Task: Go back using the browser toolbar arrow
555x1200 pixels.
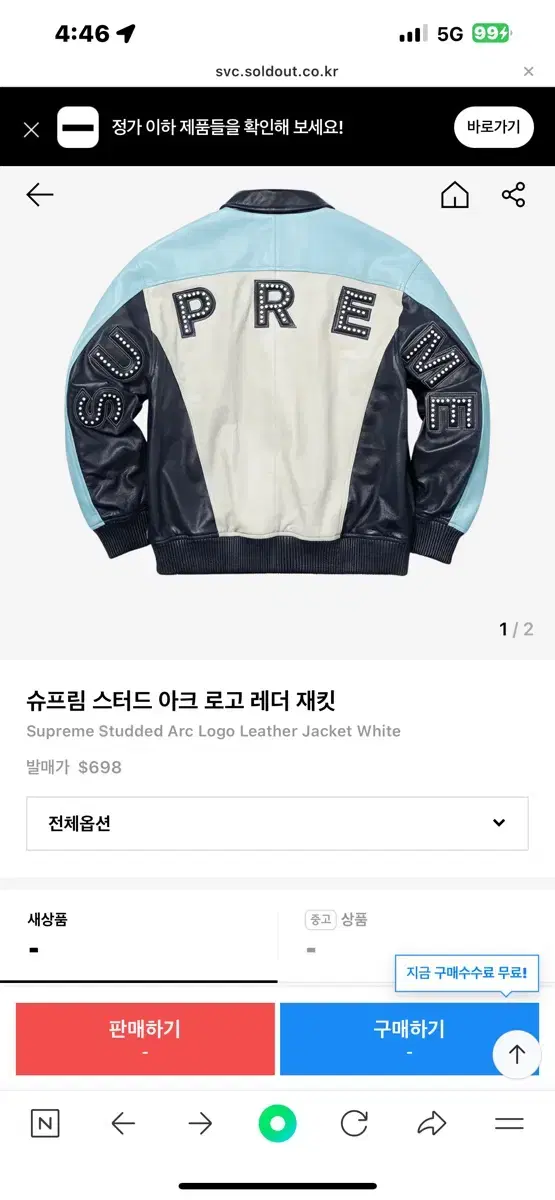Action: [x=123, y=1124]
